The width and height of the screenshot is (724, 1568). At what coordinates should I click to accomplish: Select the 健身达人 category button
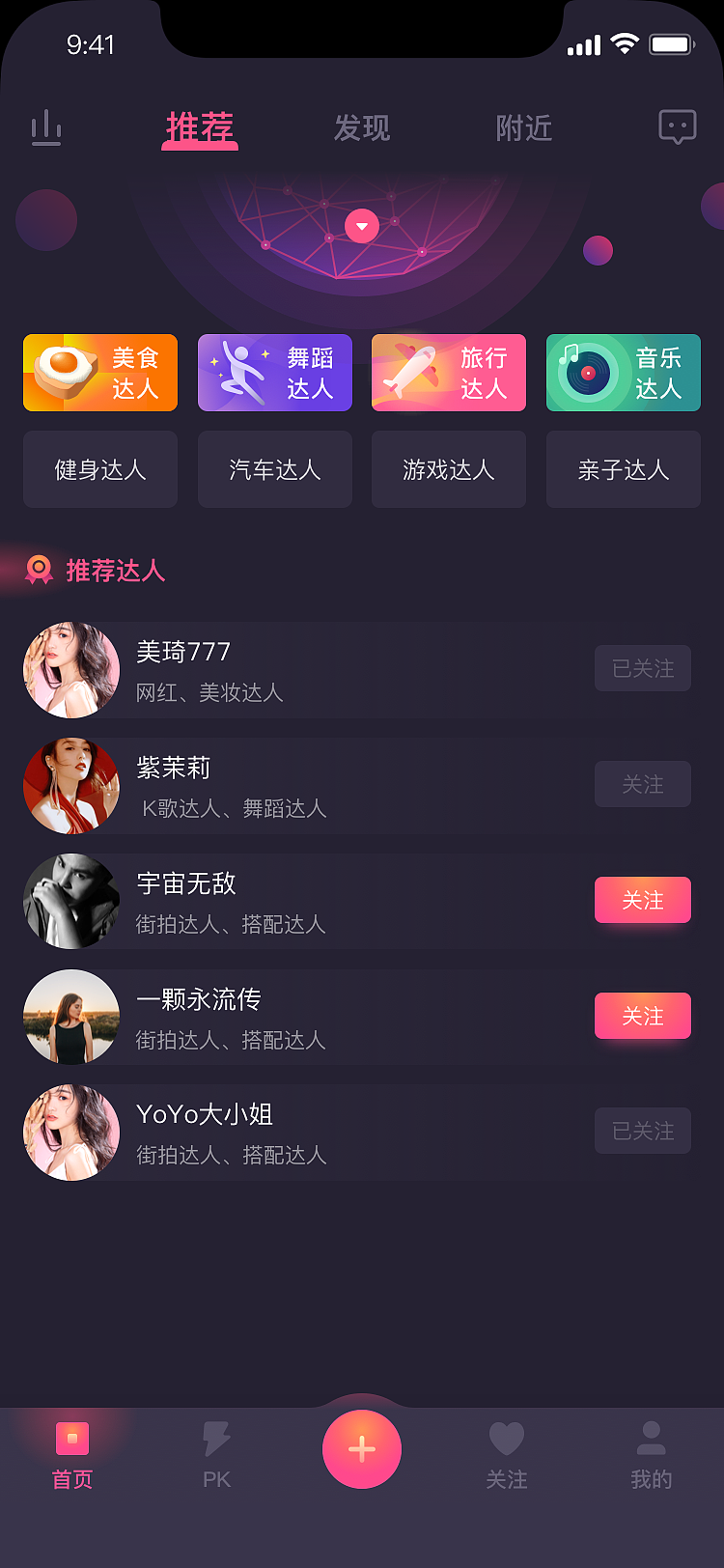pos(100,469)
